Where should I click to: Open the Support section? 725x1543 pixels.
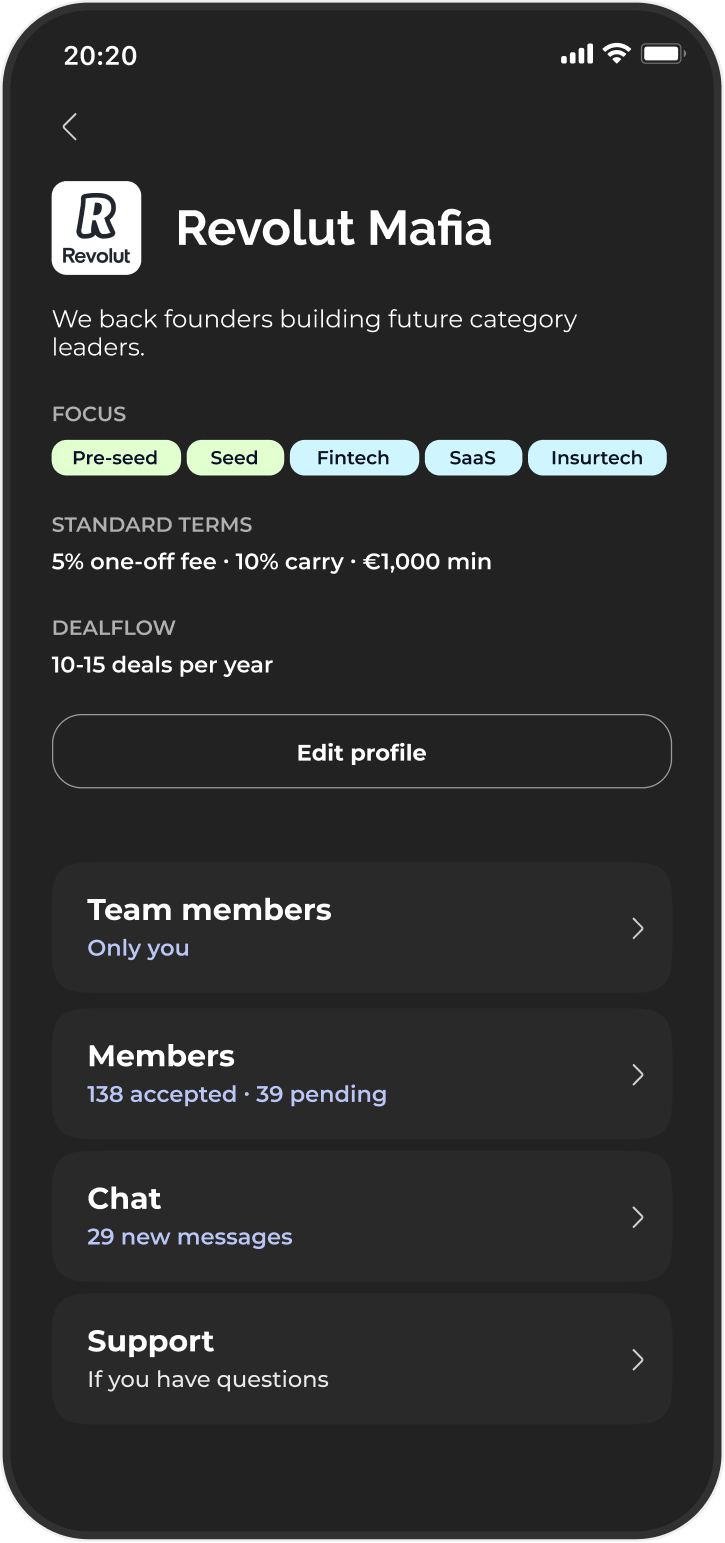click(x=362, y=1359)
